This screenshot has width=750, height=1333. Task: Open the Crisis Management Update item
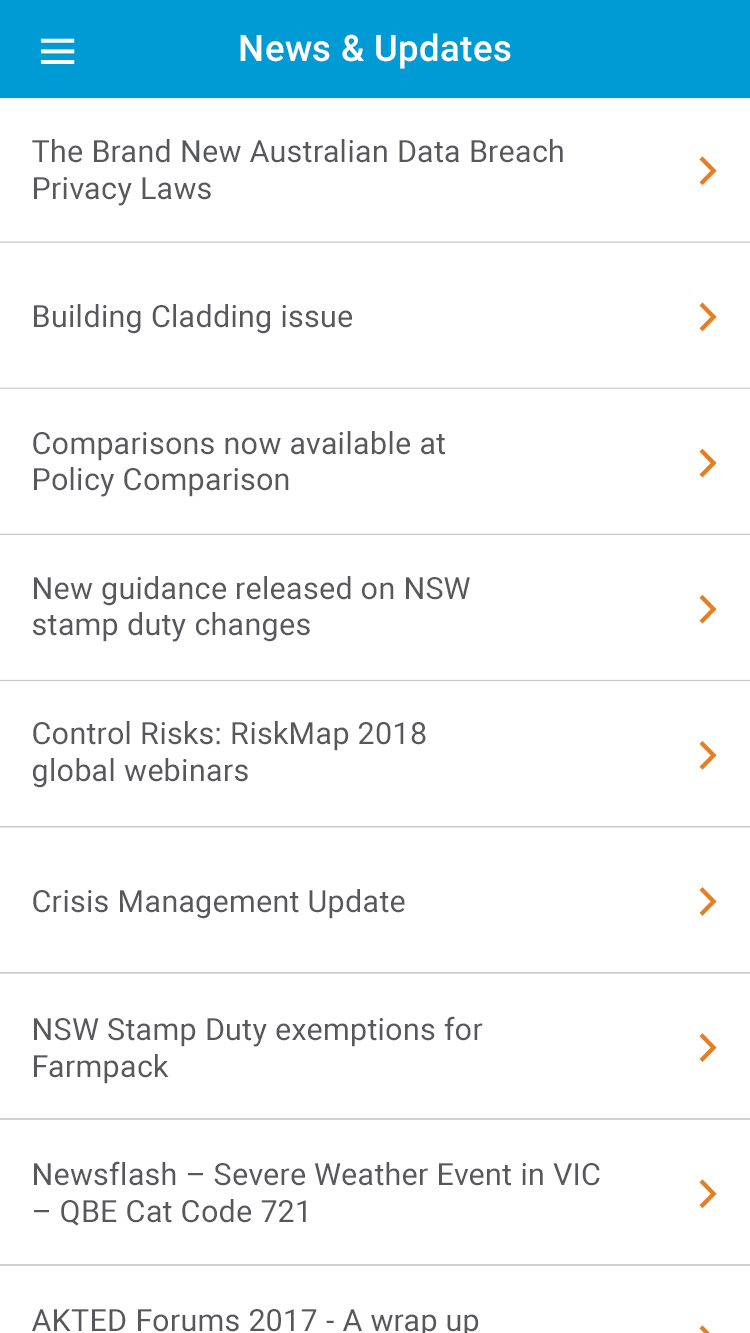click(375, 900)
